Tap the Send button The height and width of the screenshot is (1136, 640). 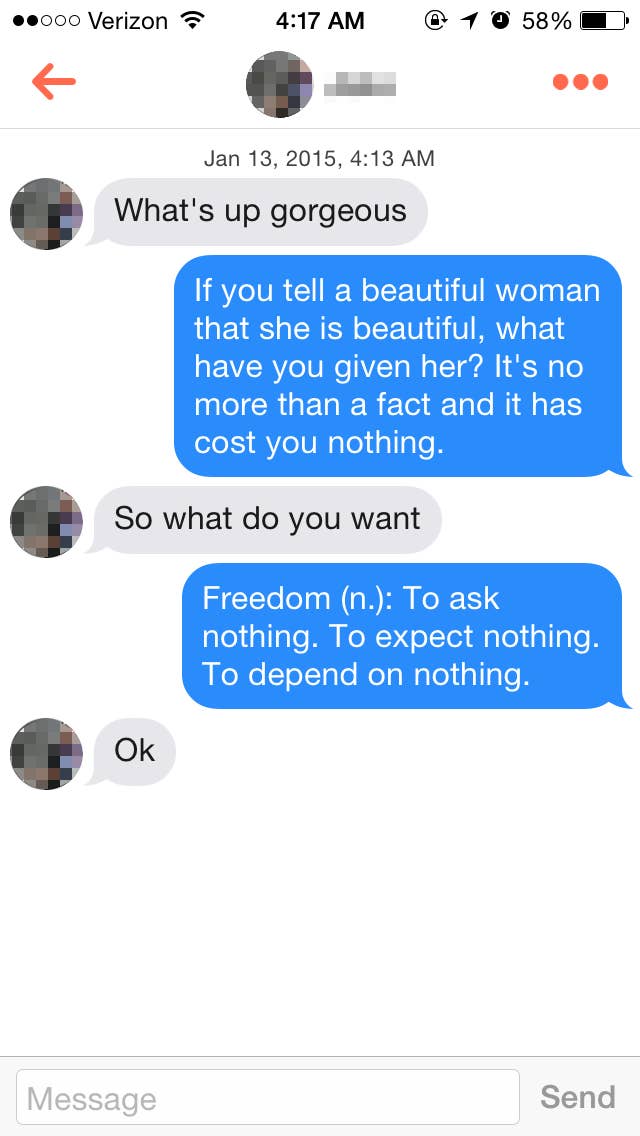pyautogui.click(x=578, y=1097)
